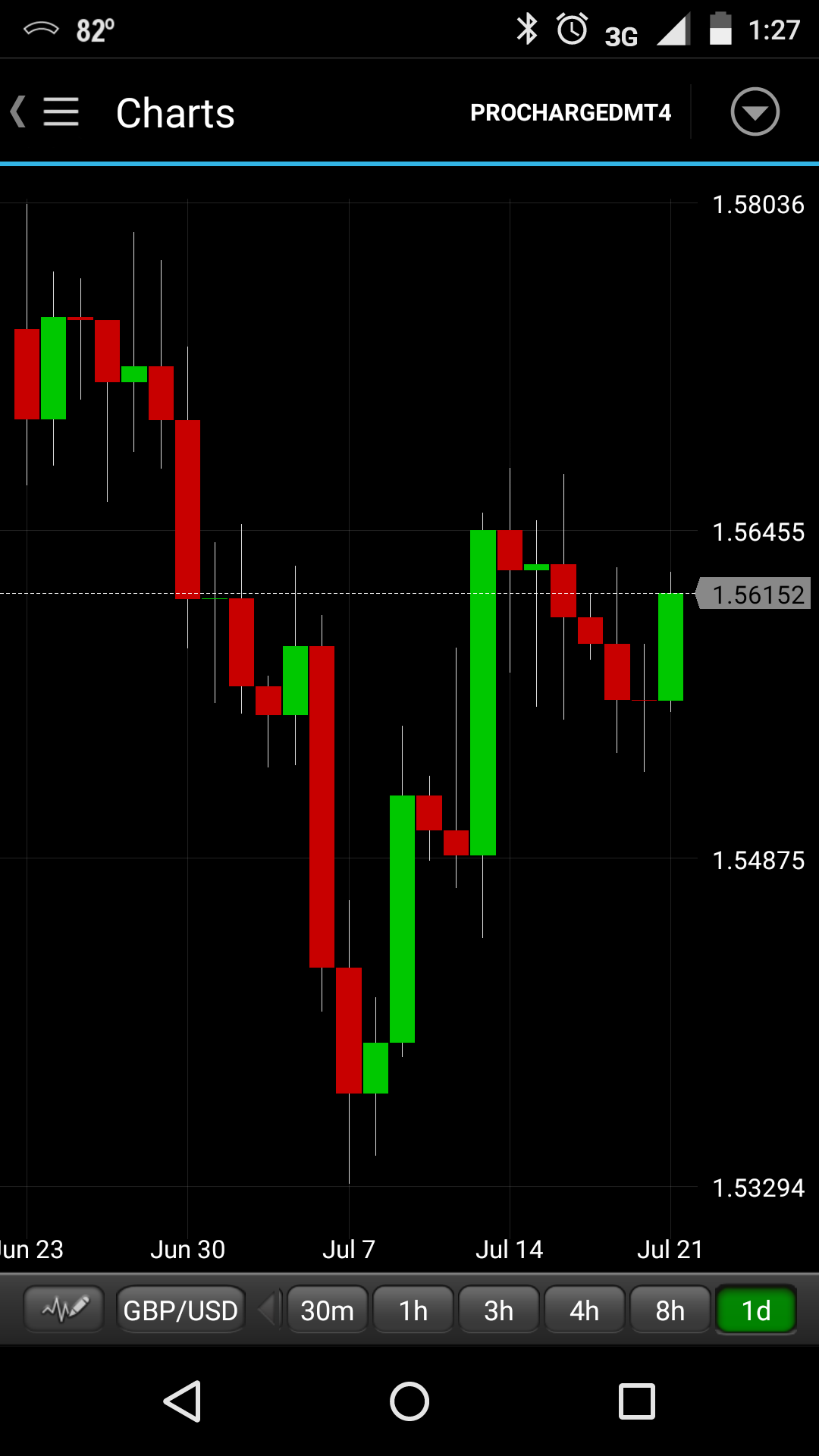Set chart to the 4h timeframe
Image resolution: width=819 pixels, height=1456 pixels.
tap(585, 1310)
